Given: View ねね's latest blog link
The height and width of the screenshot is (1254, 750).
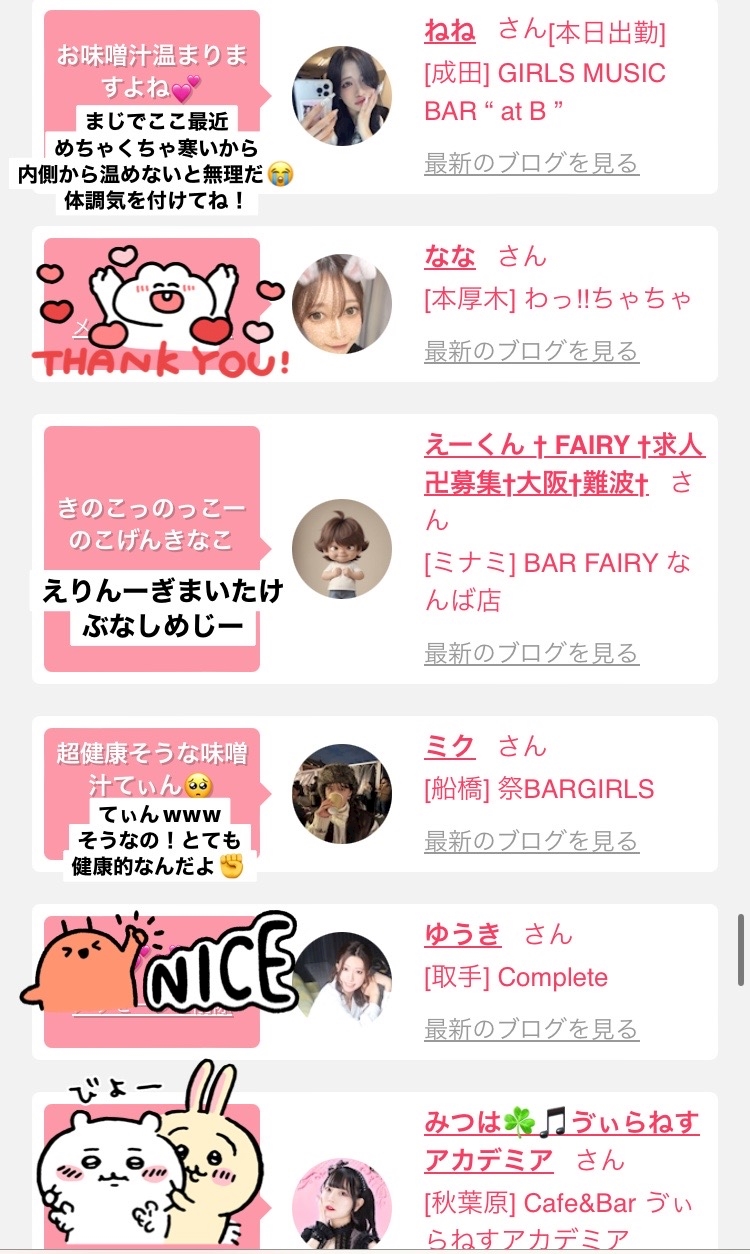Looking at the screenshot, I should pyautogui.click(x=531, y=163).
